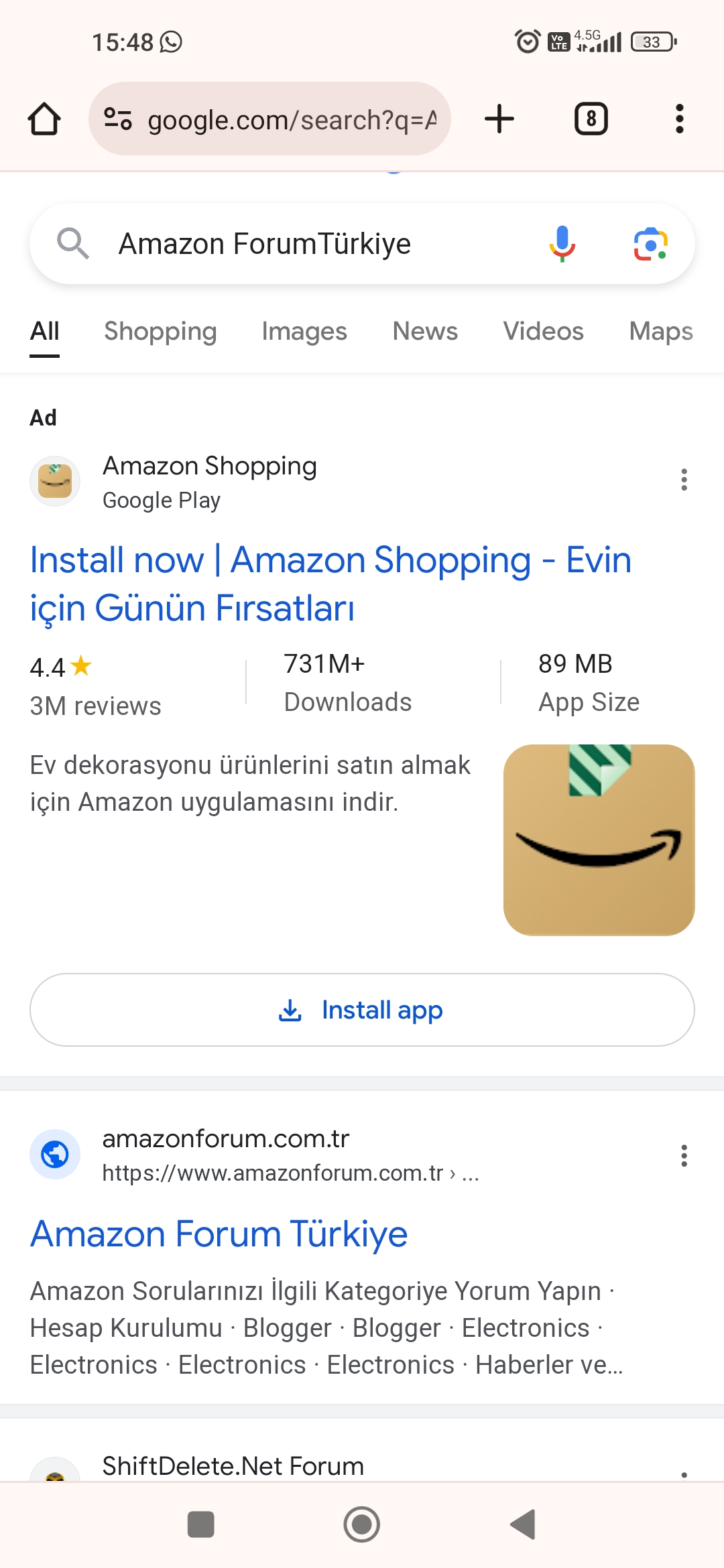Search by image with Google Lens
724x1568 pixels.
(650, 244)
